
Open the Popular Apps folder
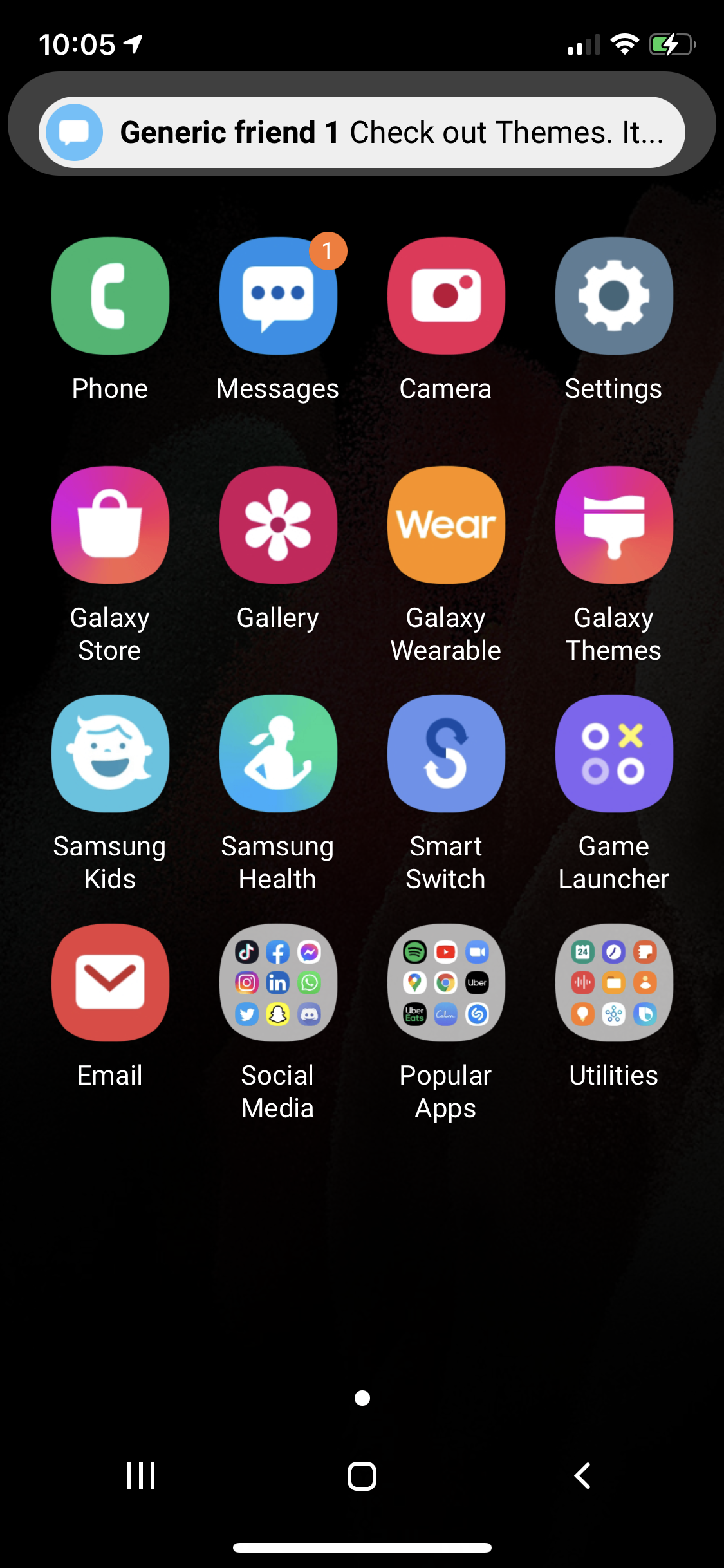click(x=446, y=983)
